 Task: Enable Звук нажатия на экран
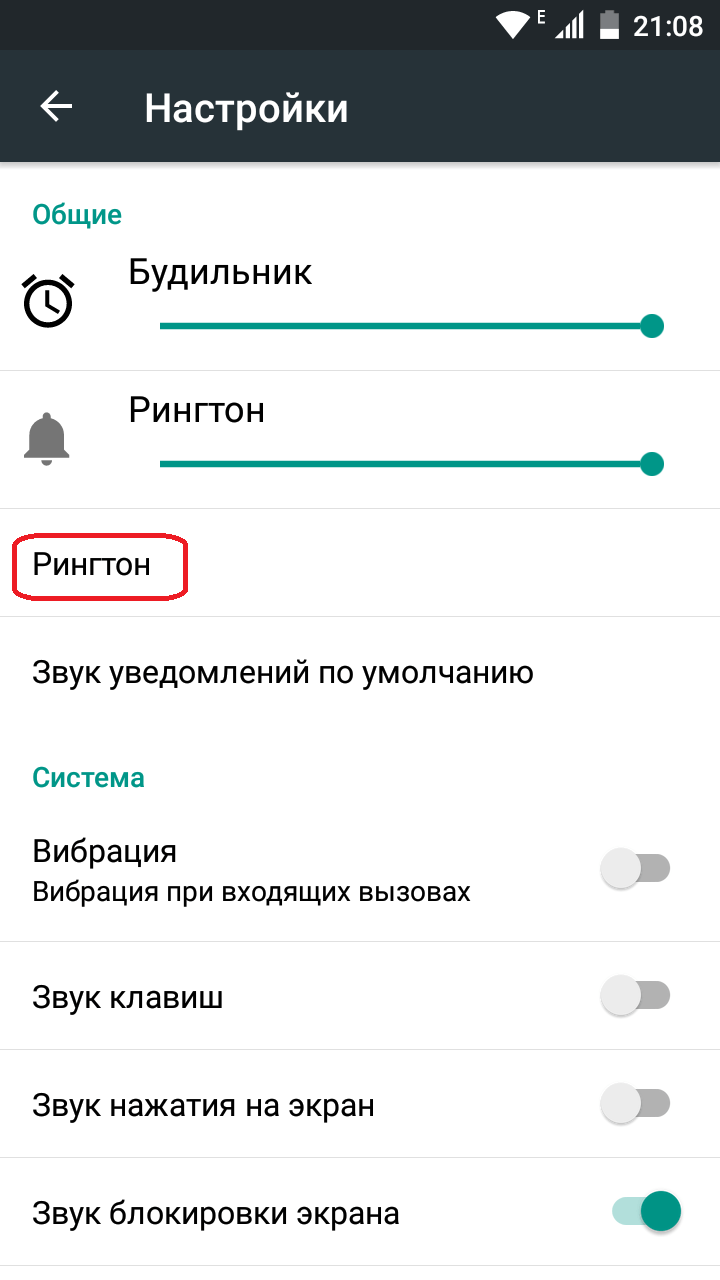[635, 1105]
